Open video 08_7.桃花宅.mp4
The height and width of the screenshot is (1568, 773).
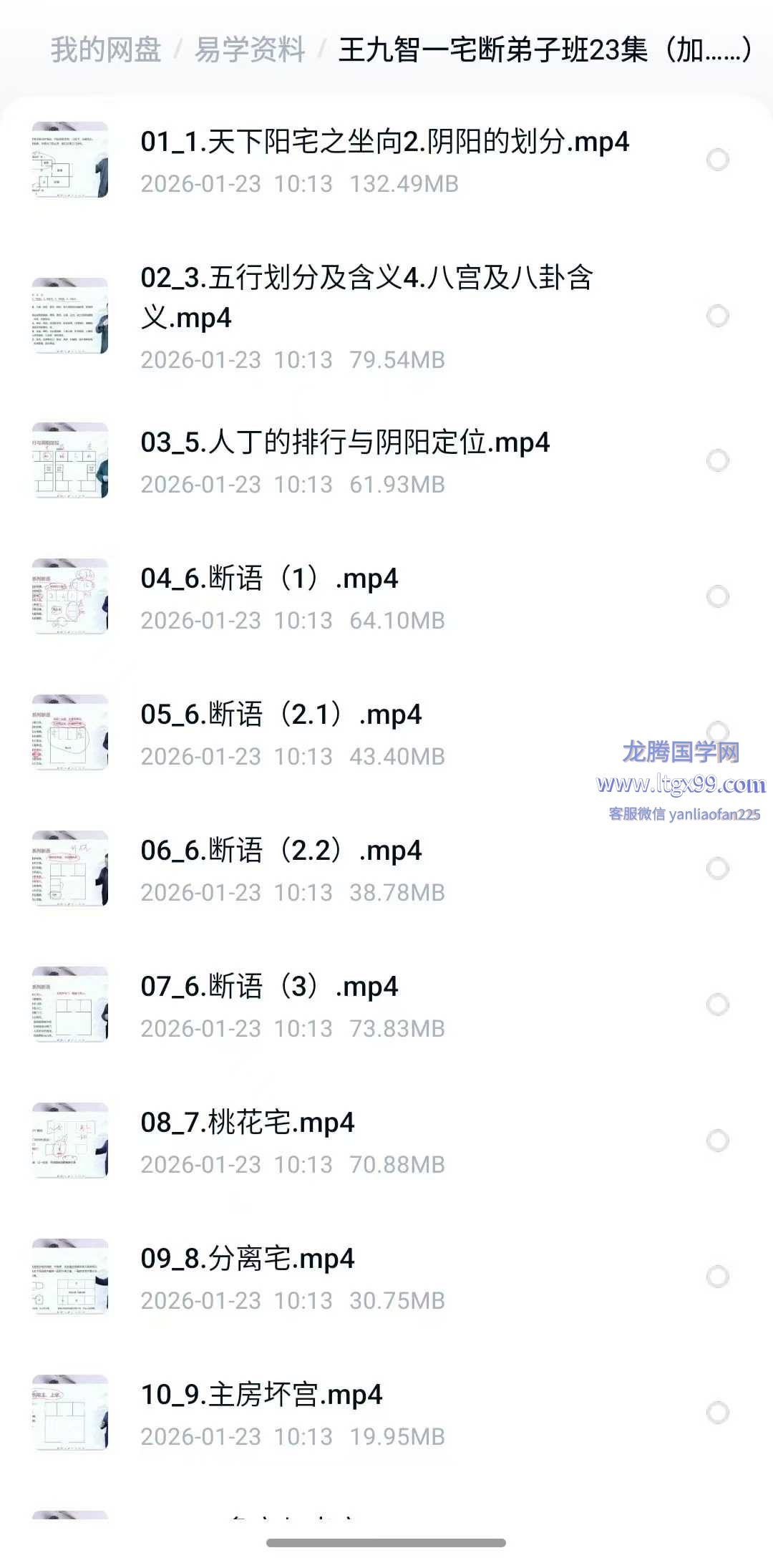tap(248, 1123)
